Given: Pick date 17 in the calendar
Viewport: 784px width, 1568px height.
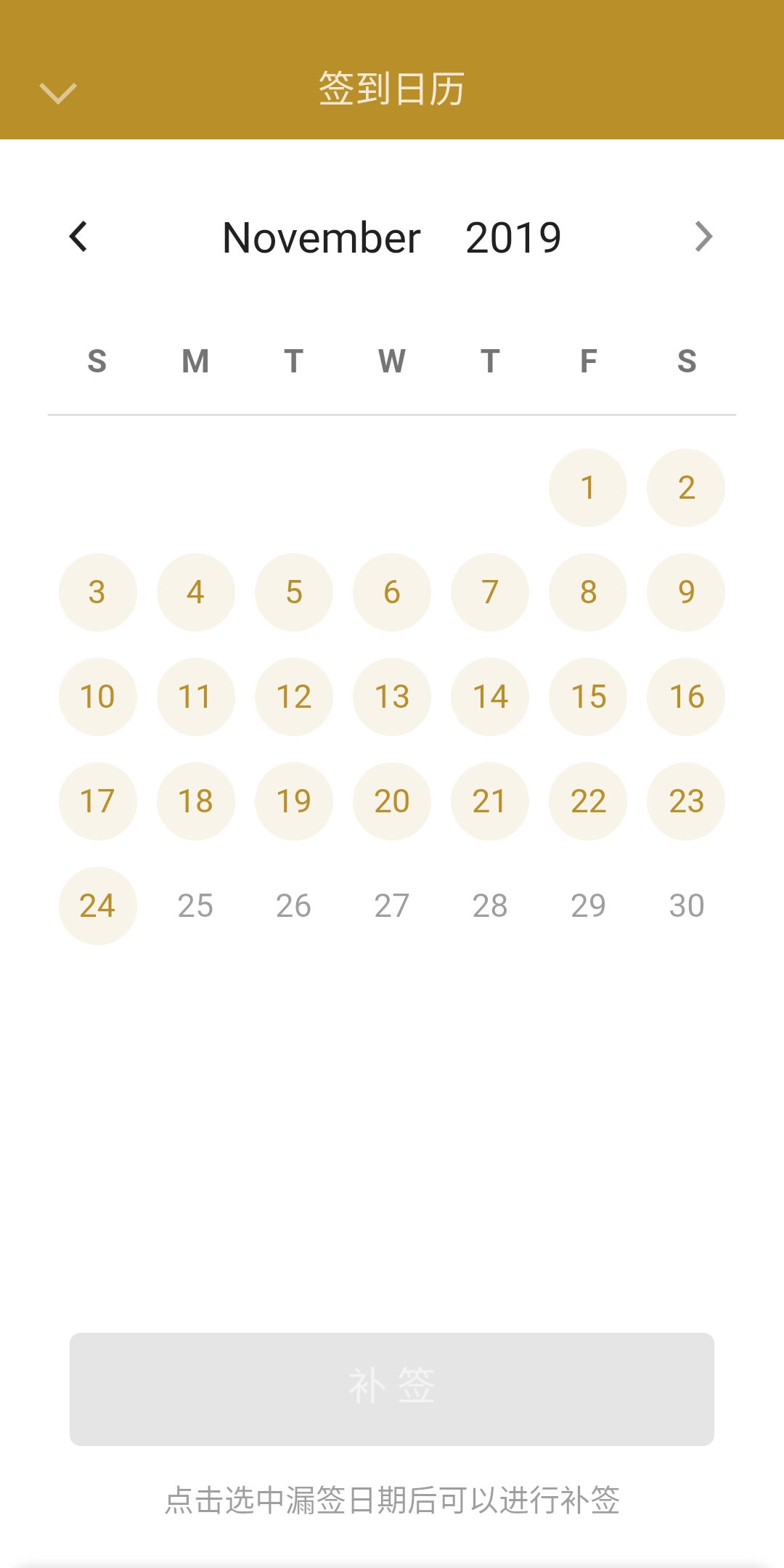Looking at the screenshot, I should (98, 801).
